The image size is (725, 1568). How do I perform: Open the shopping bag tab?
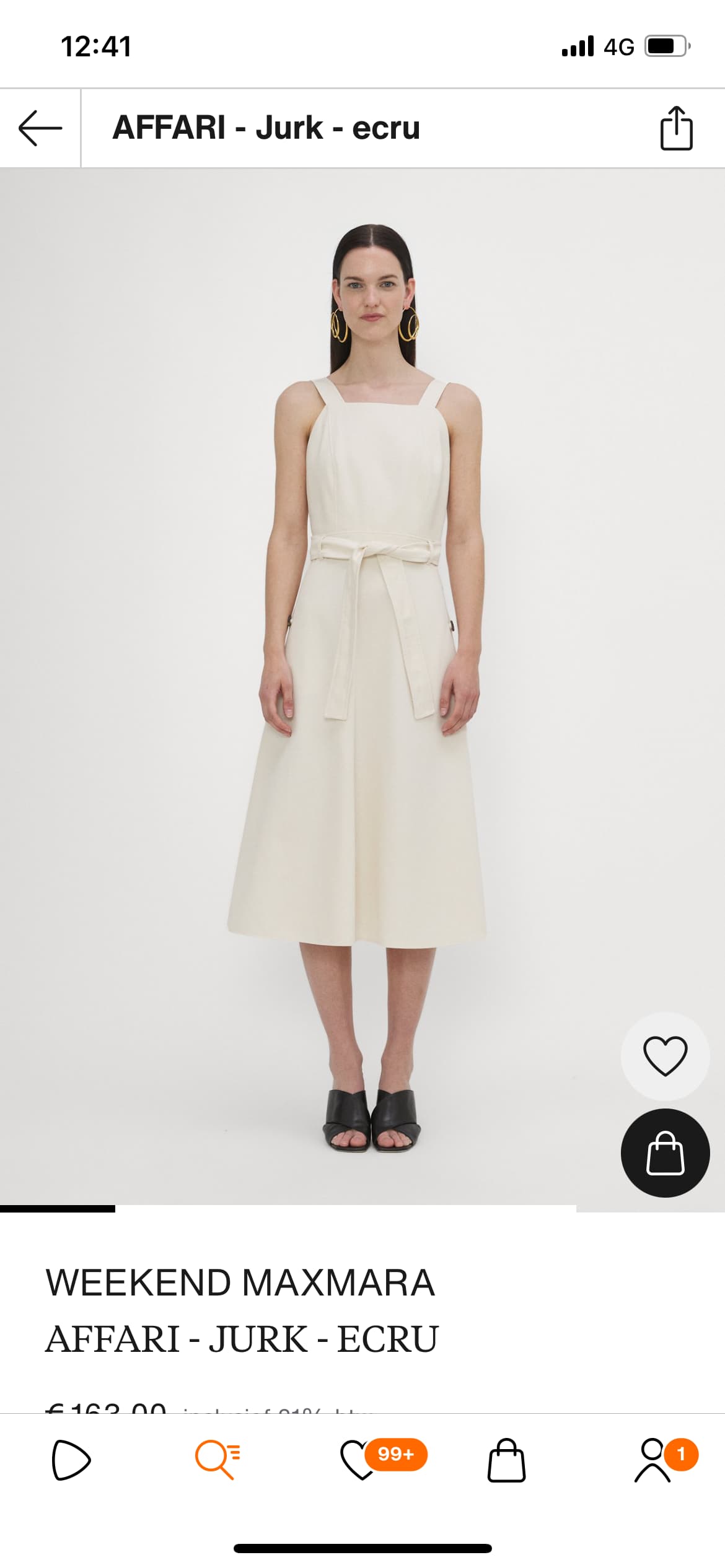click(506, 1460)
